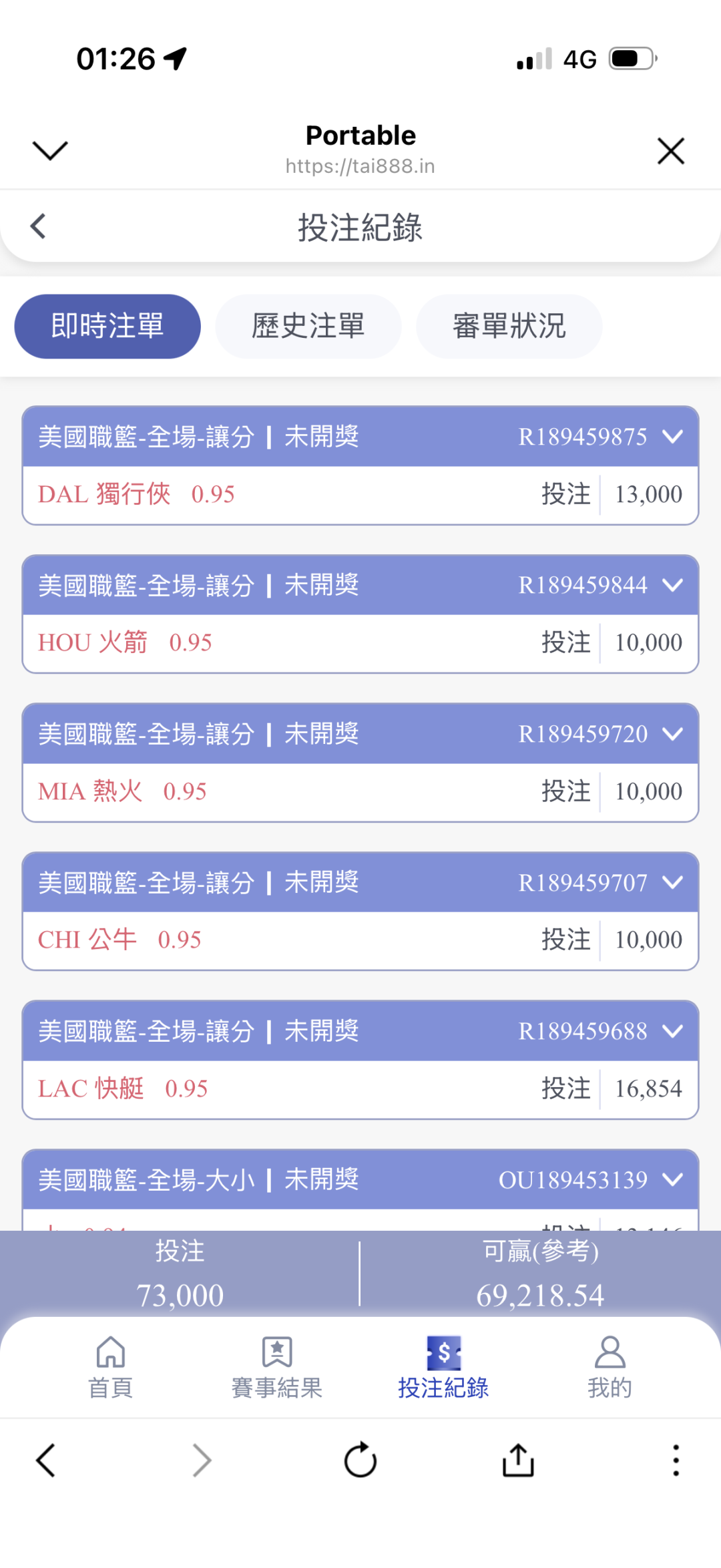Reload the page in the browser toolbar
Viewport: 721px width, 1568px height.
coord(360,1460)
